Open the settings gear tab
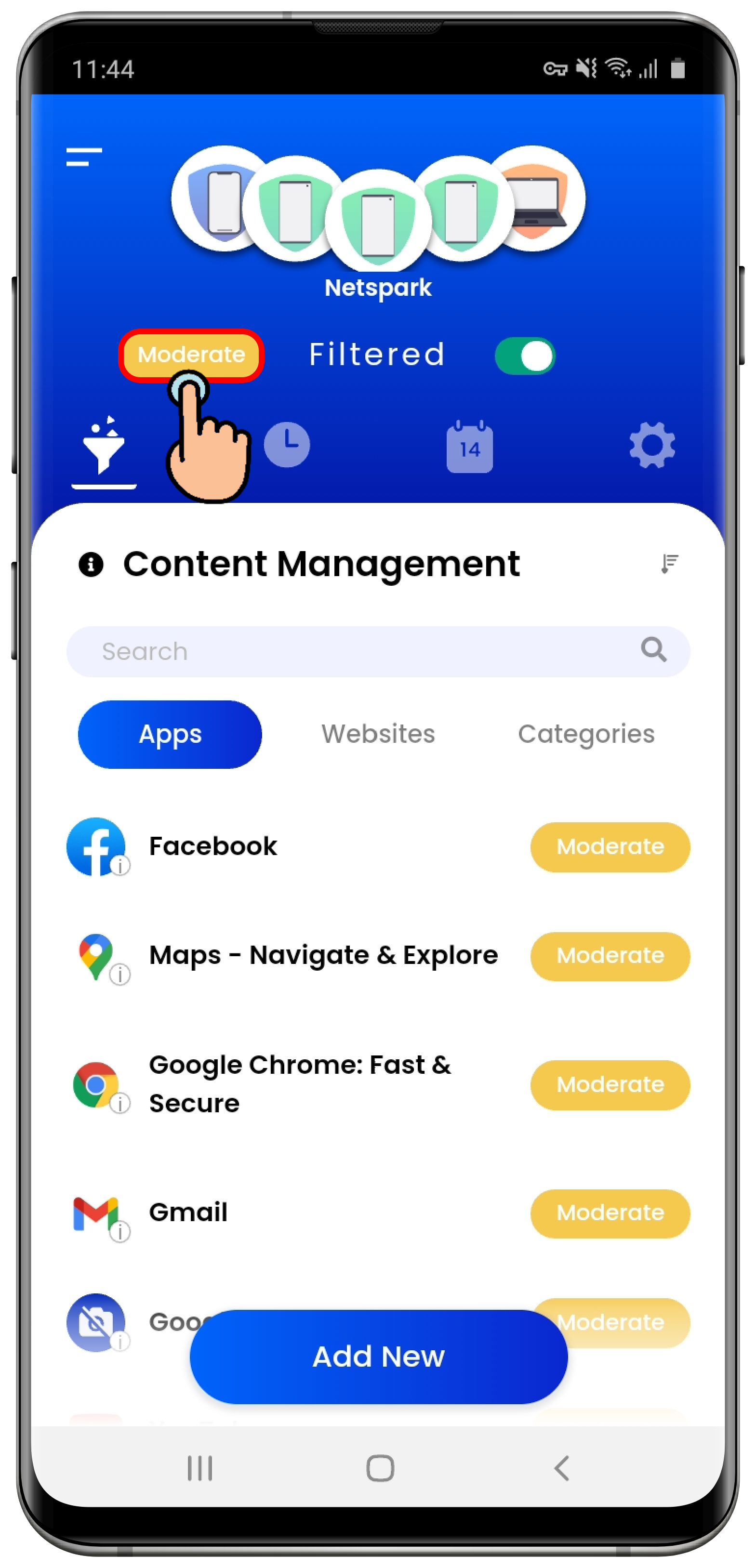The height and width of the screenshot is (1568, 756). coord(652,446)
